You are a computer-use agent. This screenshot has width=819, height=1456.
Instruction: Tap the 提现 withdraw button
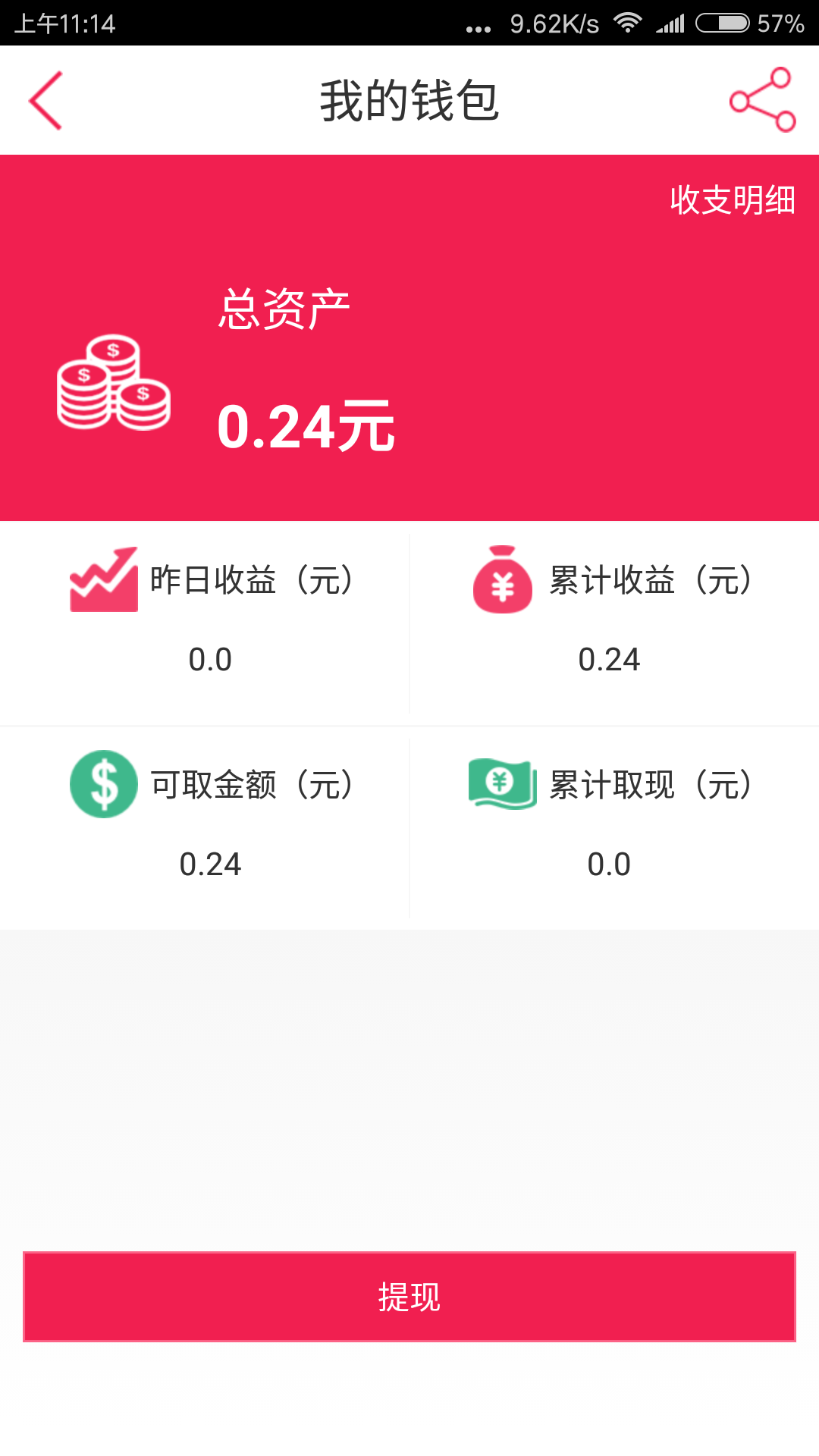(x=409, y=1297)
